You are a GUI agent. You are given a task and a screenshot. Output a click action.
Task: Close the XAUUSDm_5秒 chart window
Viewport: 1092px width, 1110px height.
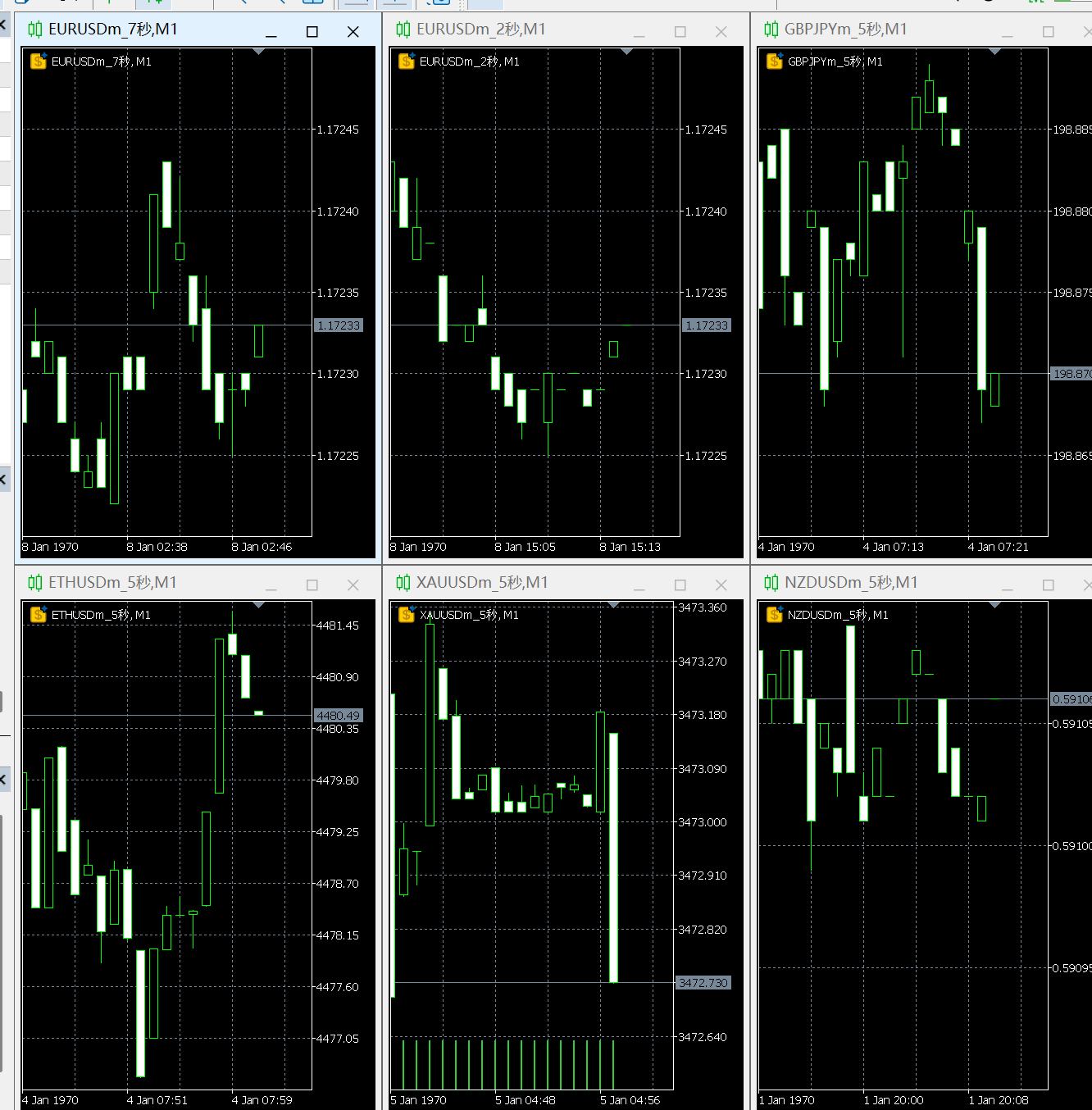click(x=721, y=585)
